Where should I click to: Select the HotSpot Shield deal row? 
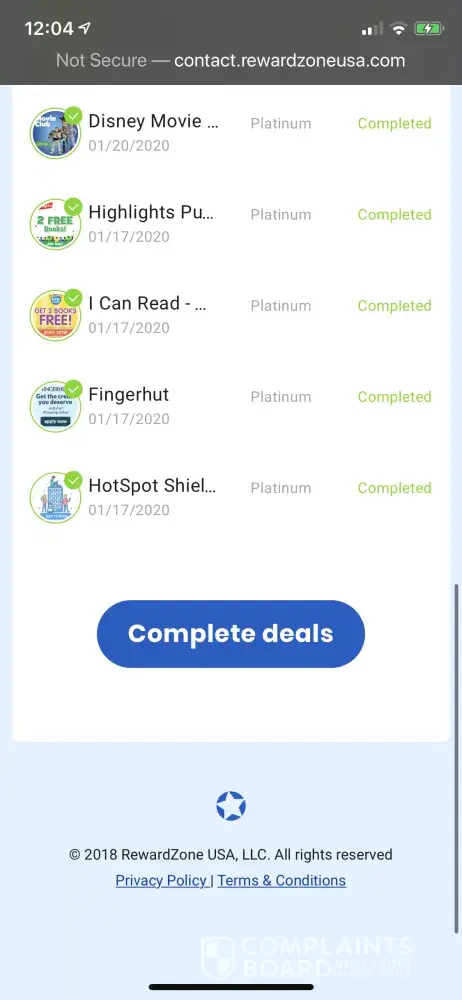click(x=231, y=497)
